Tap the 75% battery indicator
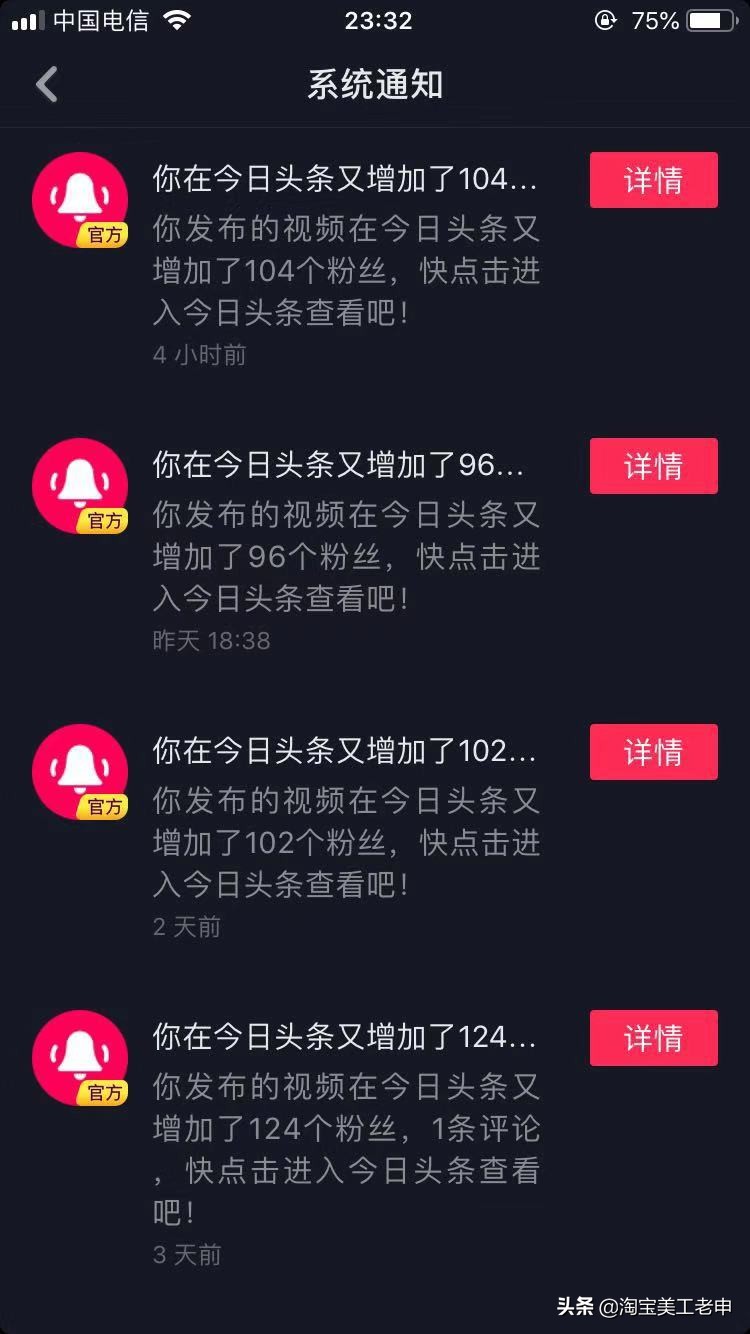The width and height of the screenshot is (750, 1334). 655,19
